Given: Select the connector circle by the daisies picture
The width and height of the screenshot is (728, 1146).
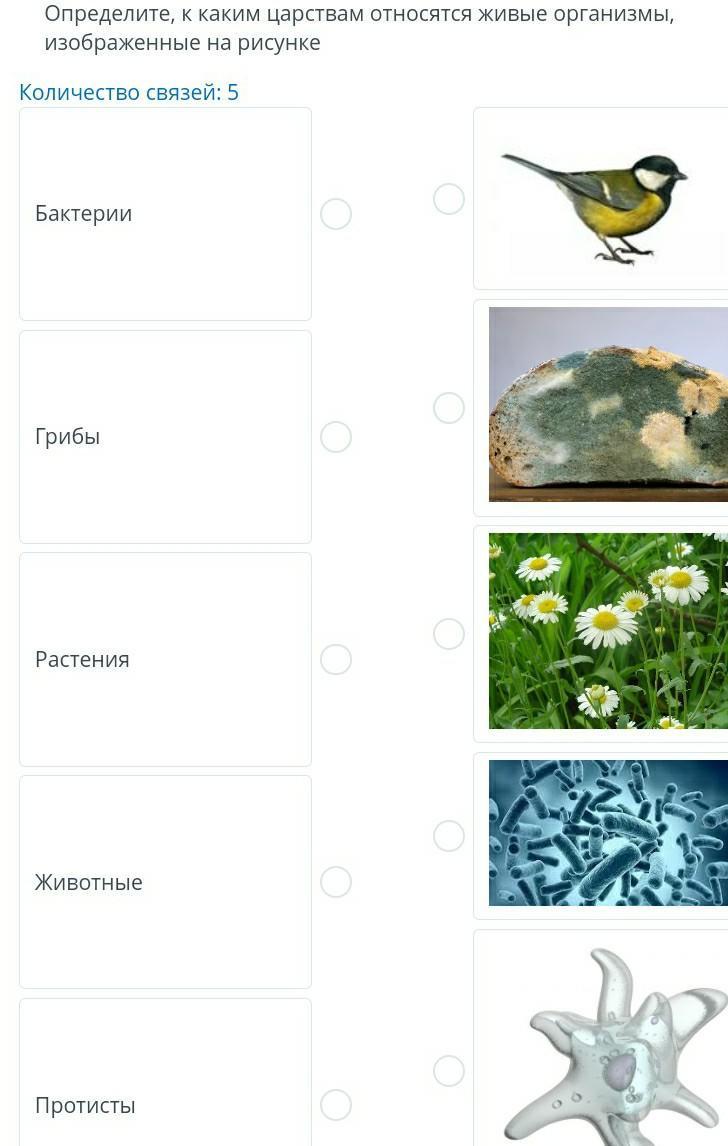Looking at the screenshot, I should pyautogui.click(x=449, y=634).
